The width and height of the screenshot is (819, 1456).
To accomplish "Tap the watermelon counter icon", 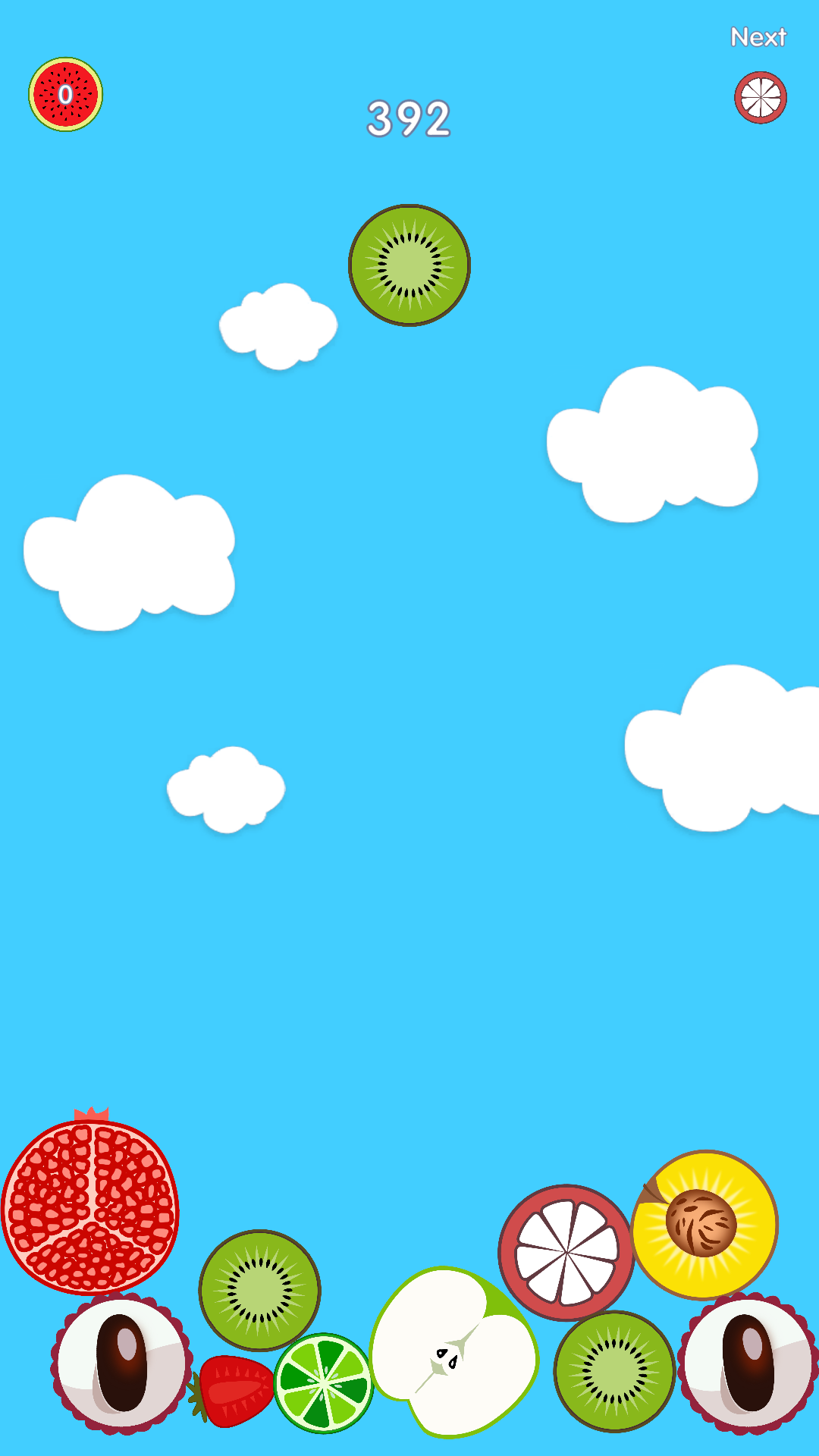I will click(66, 95).
